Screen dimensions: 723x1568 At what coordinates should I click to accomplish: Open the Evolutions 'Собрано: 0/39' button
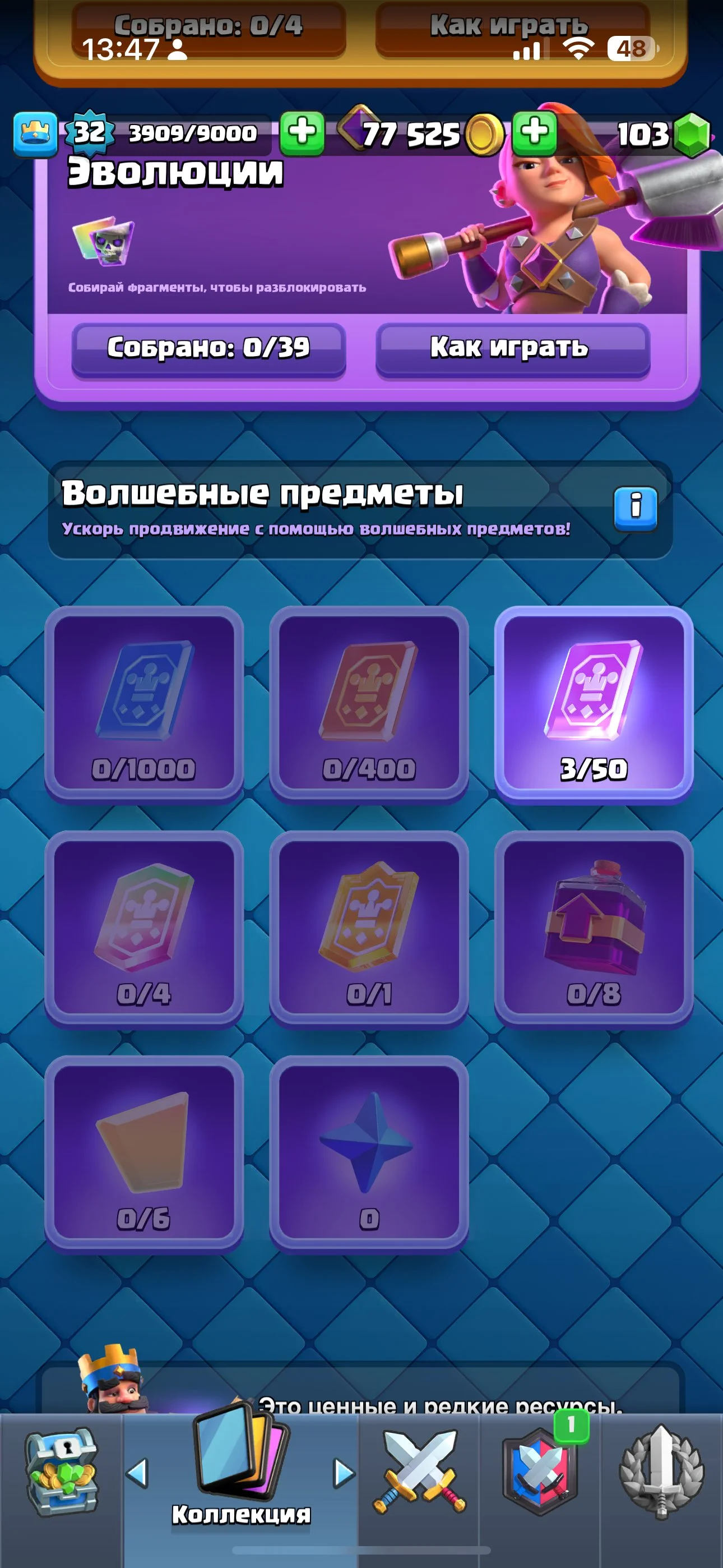coord(208,348)
